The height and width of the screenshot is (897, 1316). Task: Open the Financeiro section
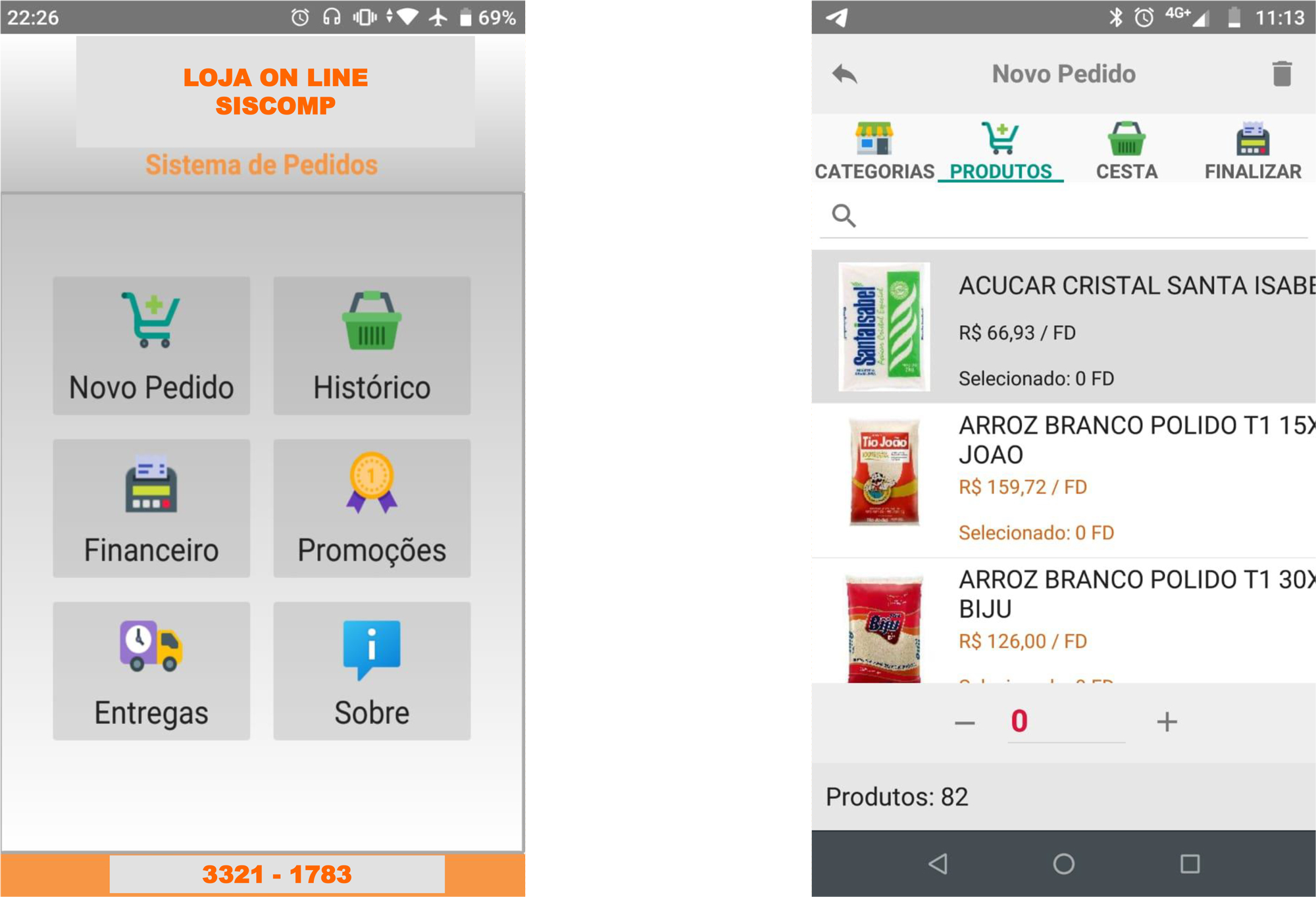tap(151, 508)
